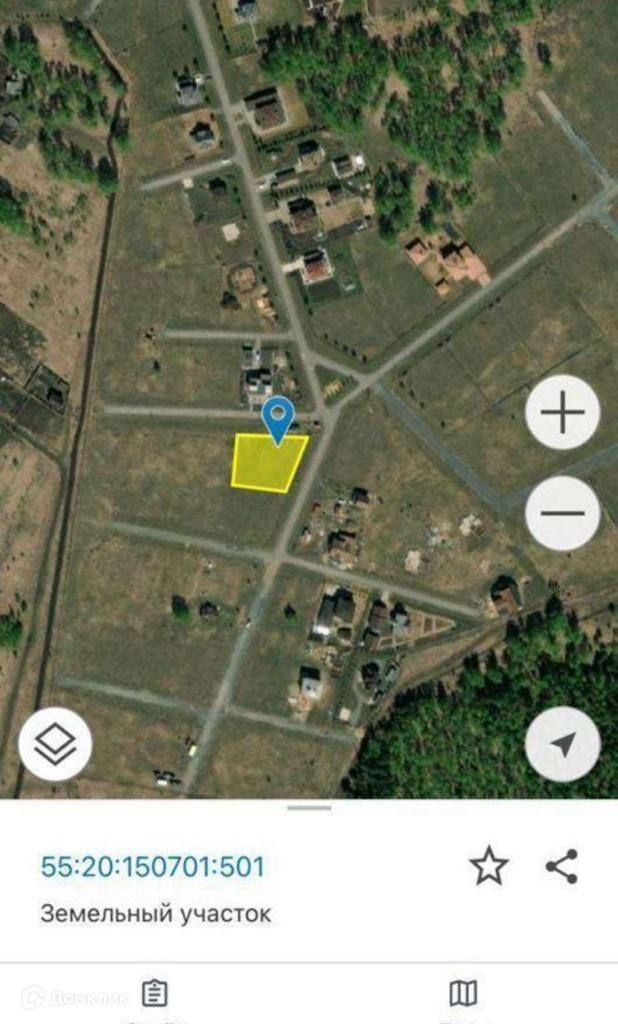Share this land plot
The width and height of the screenshot is (618, 1024).
[562, 866]
